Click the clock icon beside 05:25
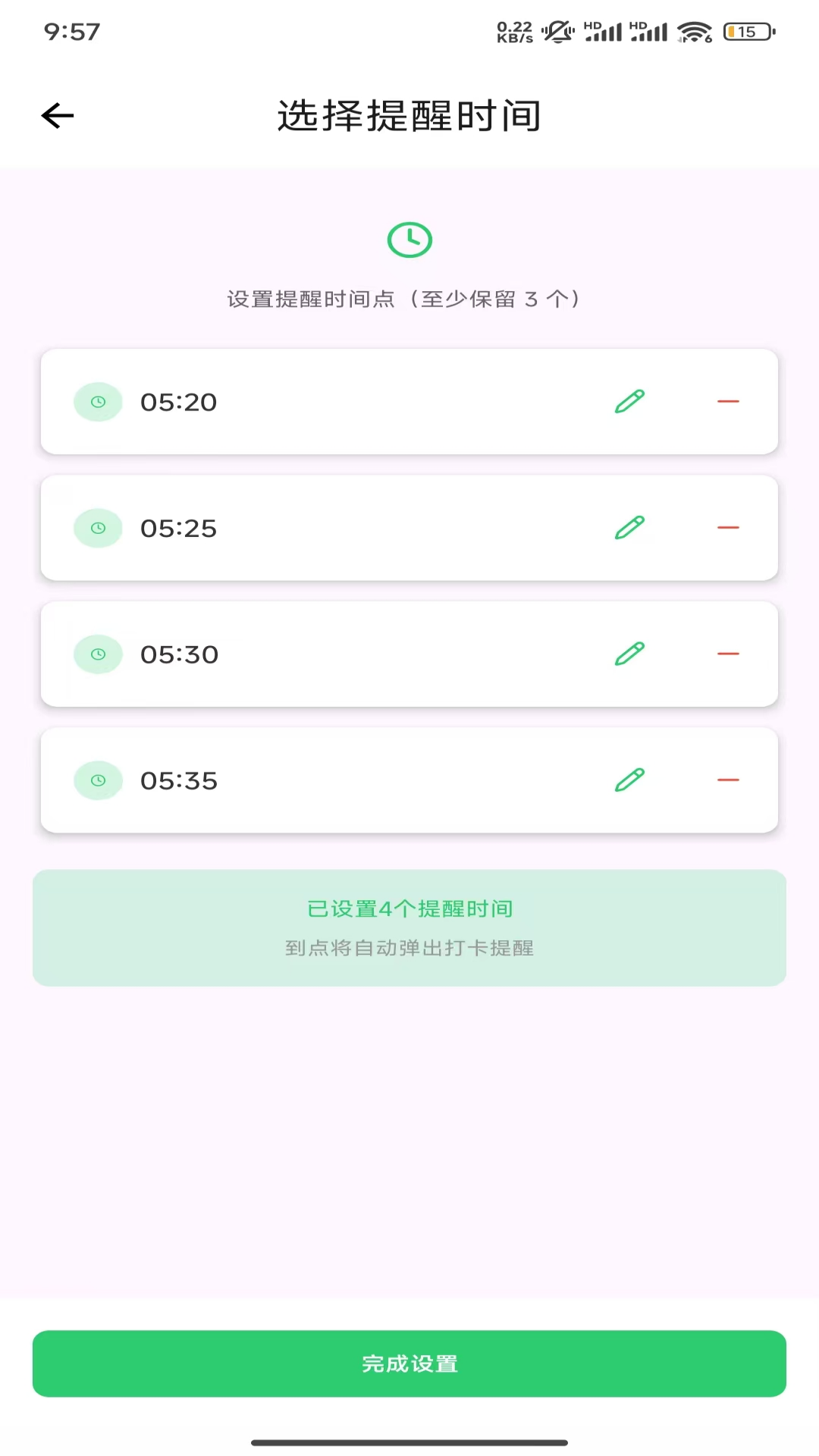Viewport: 819px width, 1456px height. (98, 528)
